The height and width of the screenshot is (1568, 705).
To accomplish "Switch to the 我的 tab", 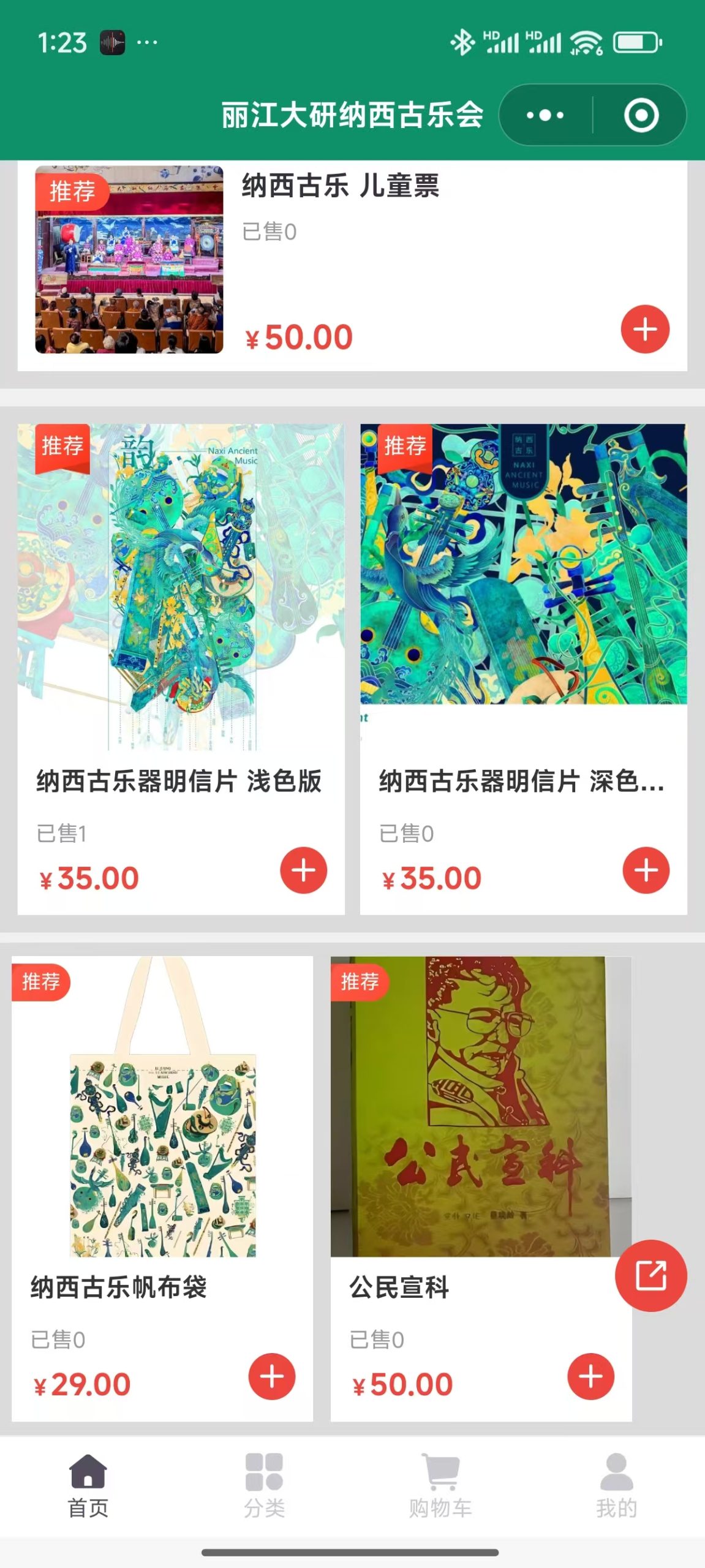I will 616,1485.
